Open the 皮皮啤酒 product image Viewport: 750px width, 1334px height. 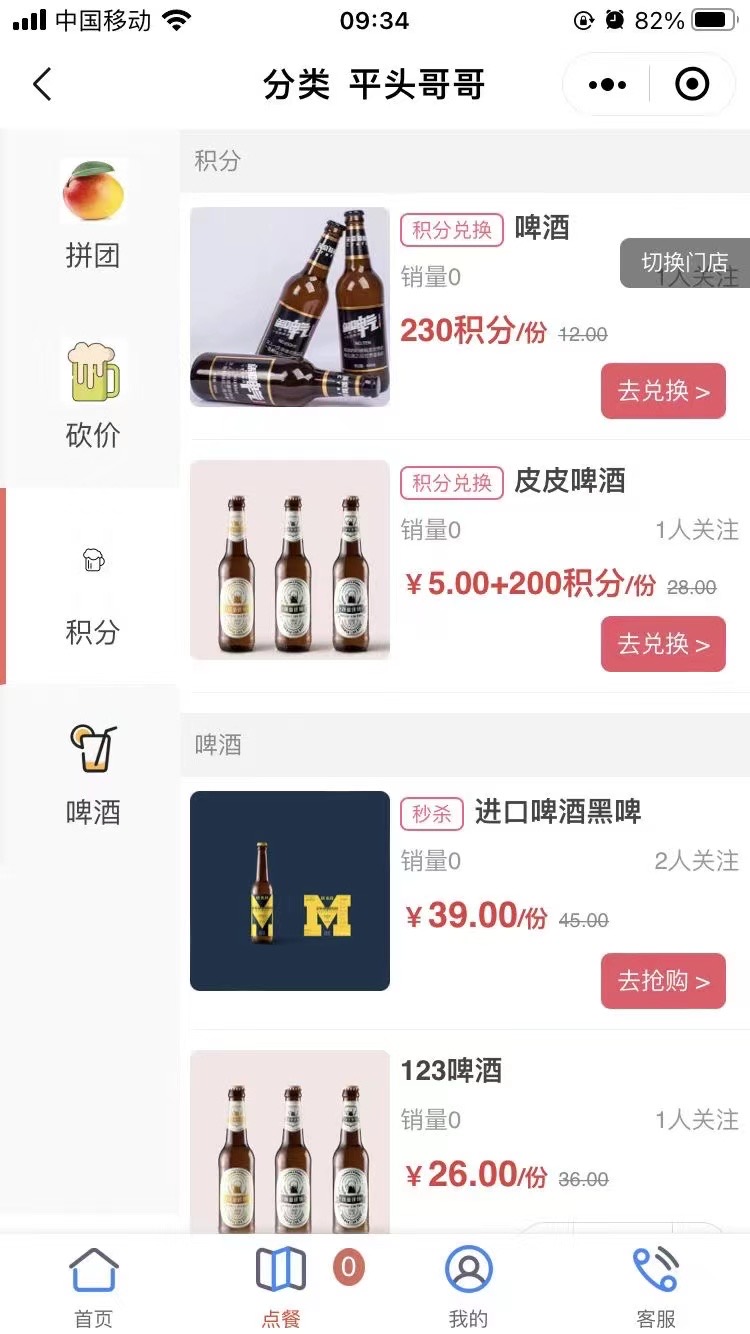click(x=290, y=560)
